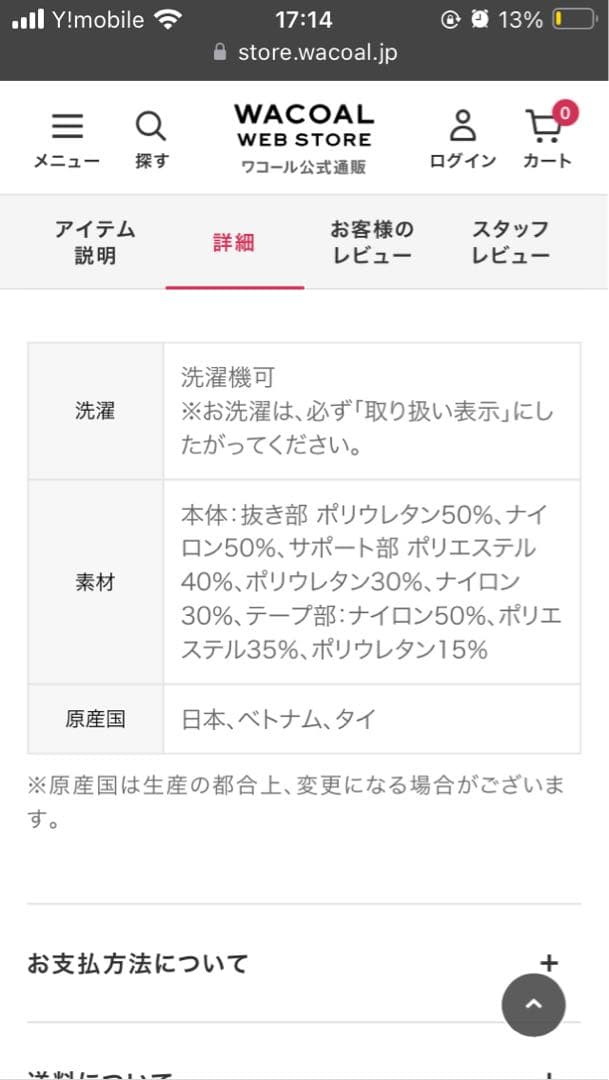Switch to the スタッフレビュー tab
609x1080 pixels.
(x=510, y=243)
